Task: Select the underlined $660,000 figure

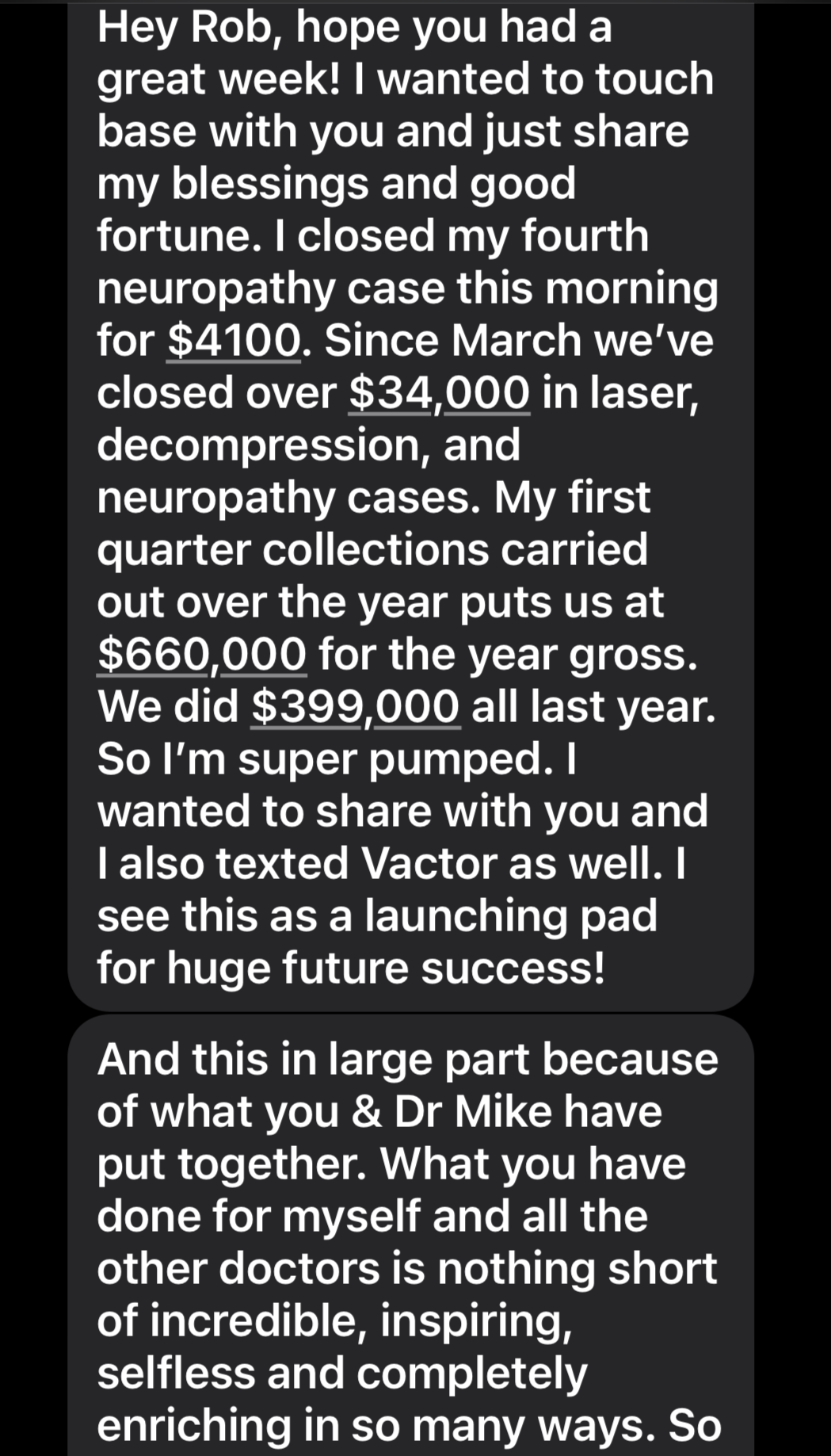Action: coord(201,655)
